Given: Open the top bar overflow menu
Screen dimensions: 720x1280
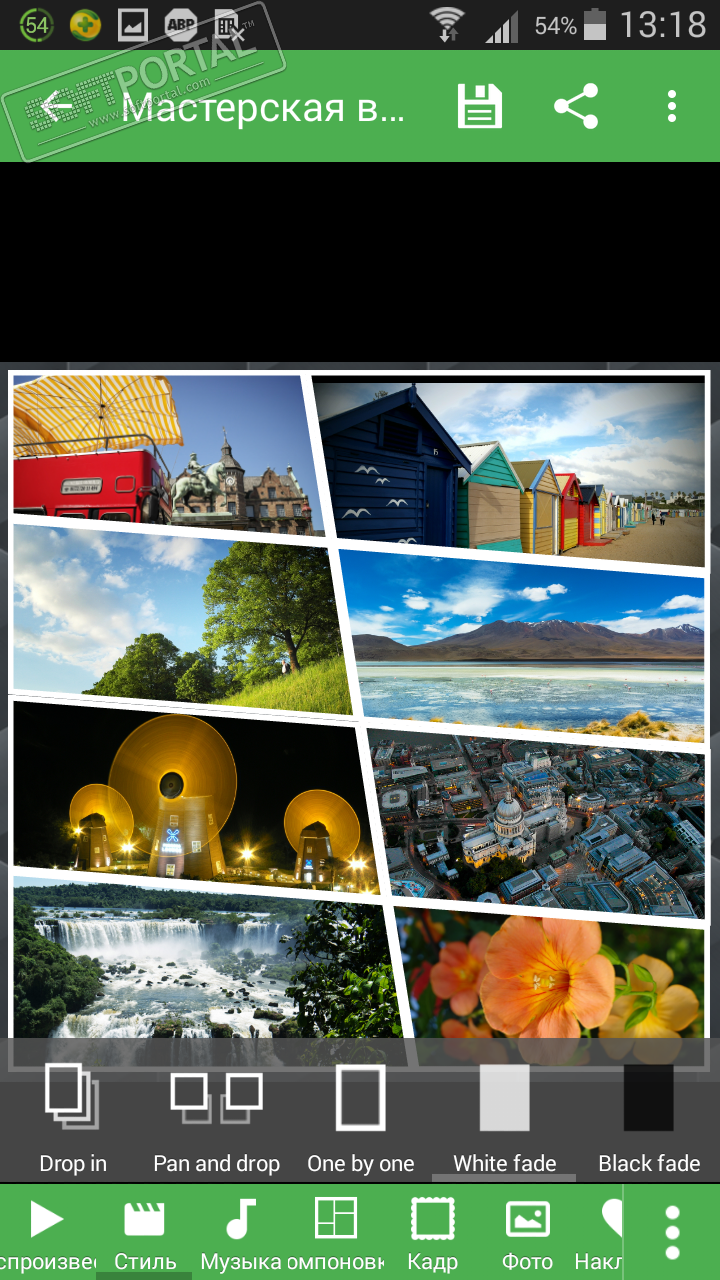Looking at the screenshot, I should click(672, 106).
